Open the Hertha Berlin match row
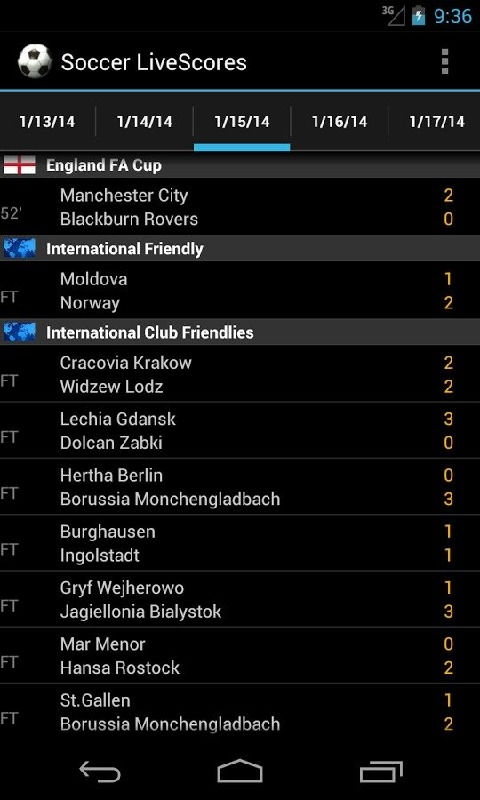 point(240,487)
